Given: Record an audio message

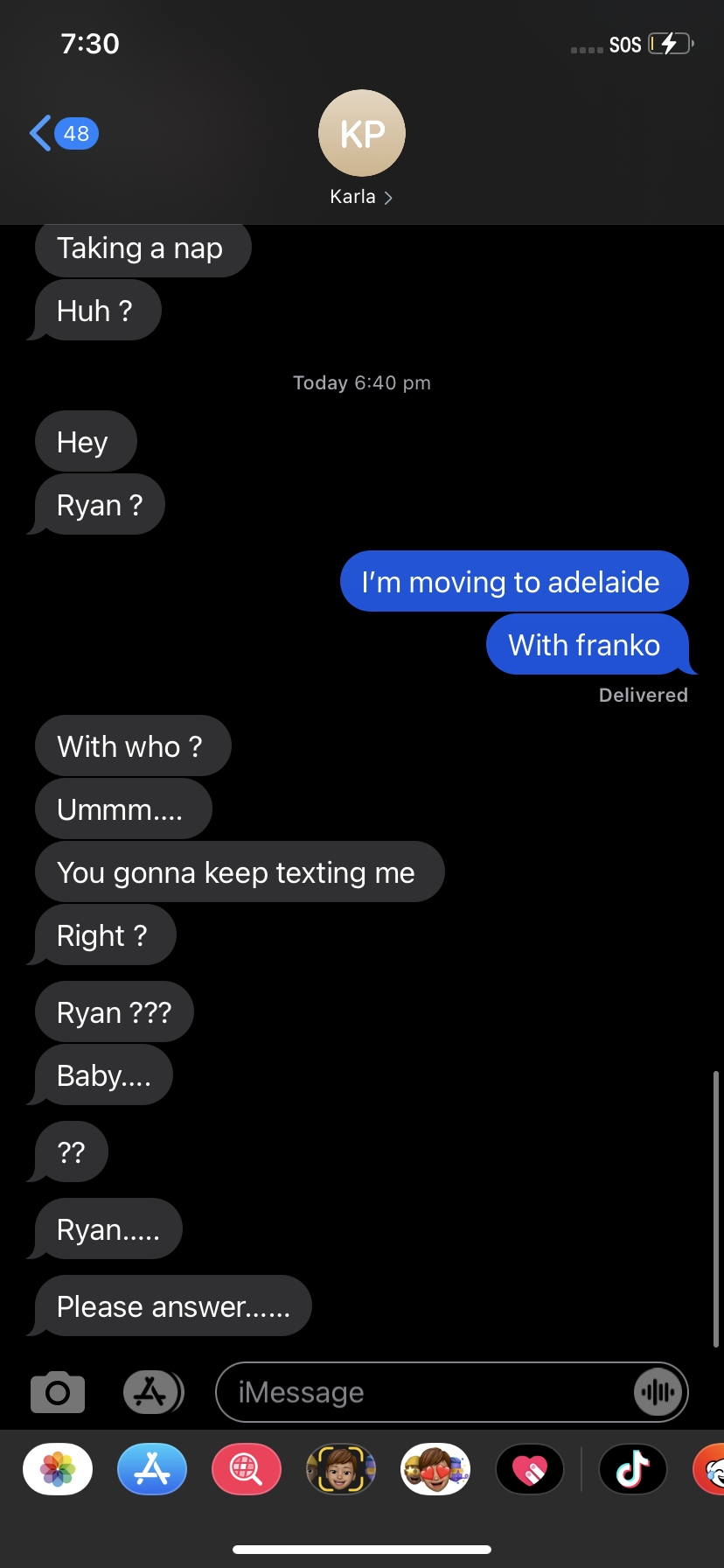Looking at the screenshot, I should [x=658, y=1392].
